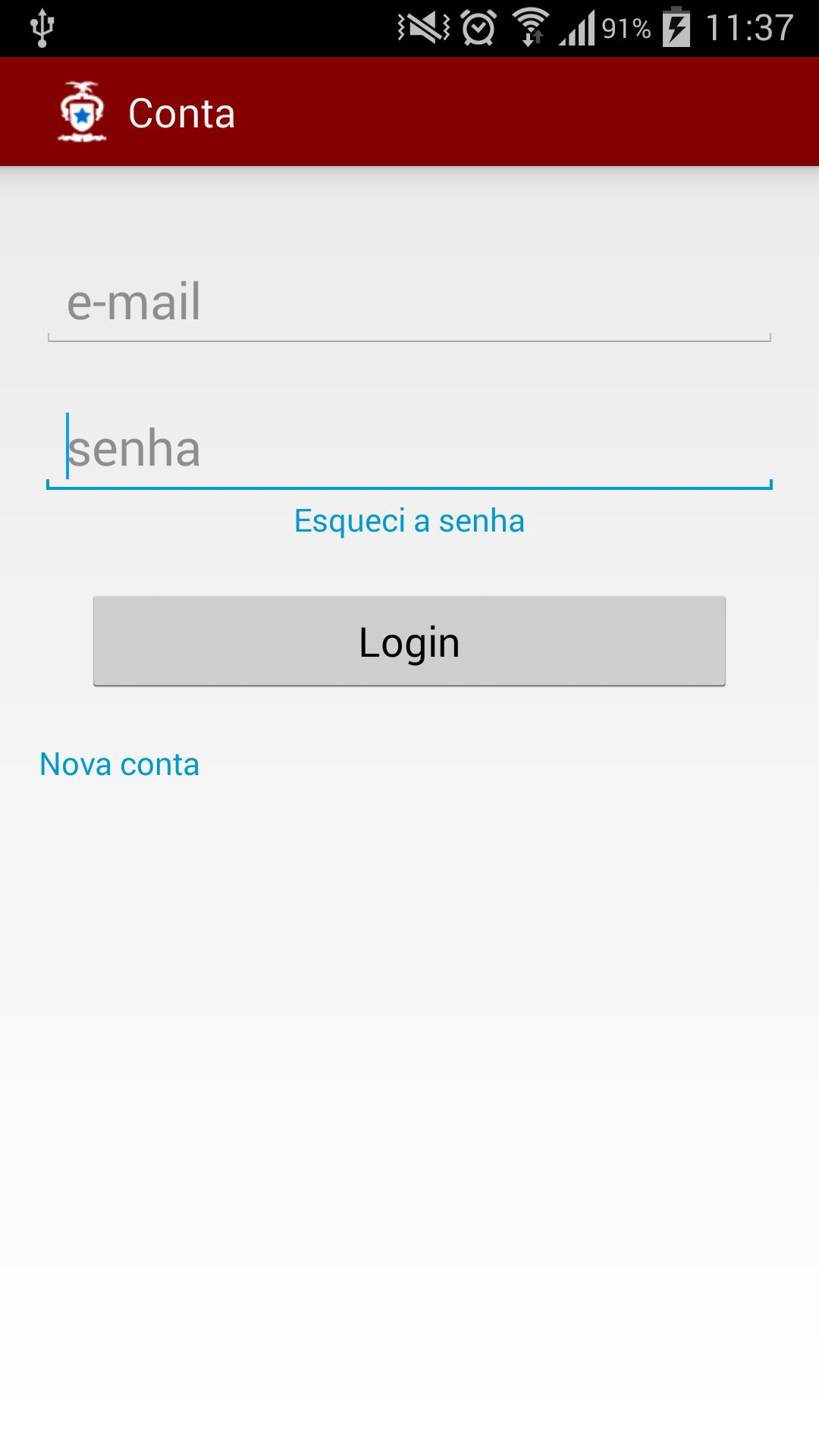Open Esqueci a senha recovery link
This screenshot has height=1456, width=819.
[x=408, y=520]
